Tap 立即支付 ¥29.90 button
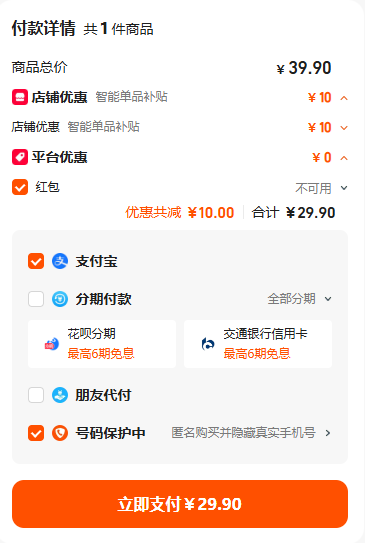 click(180, 504)
